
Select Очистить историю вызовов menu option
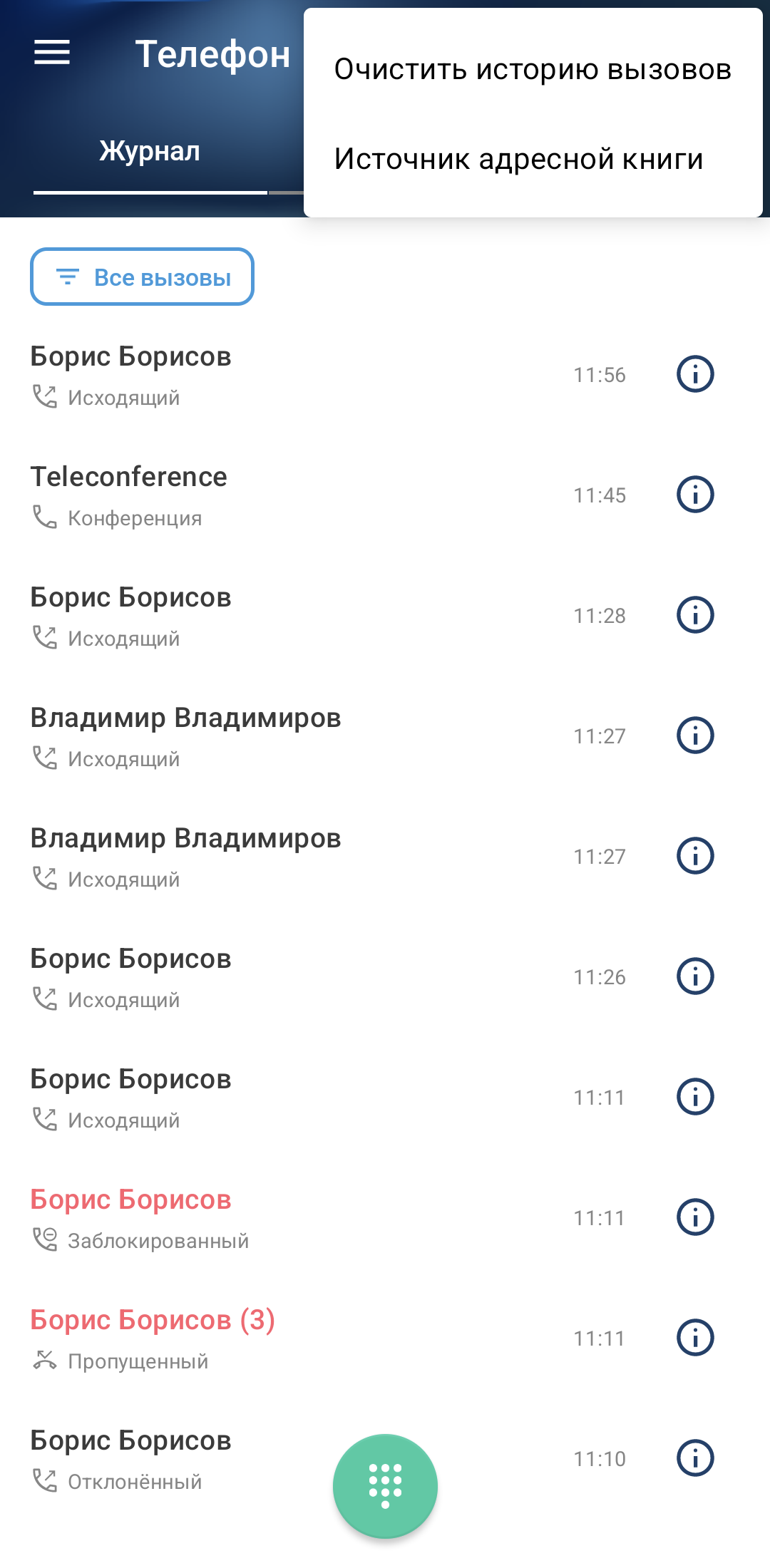(533, 70)
